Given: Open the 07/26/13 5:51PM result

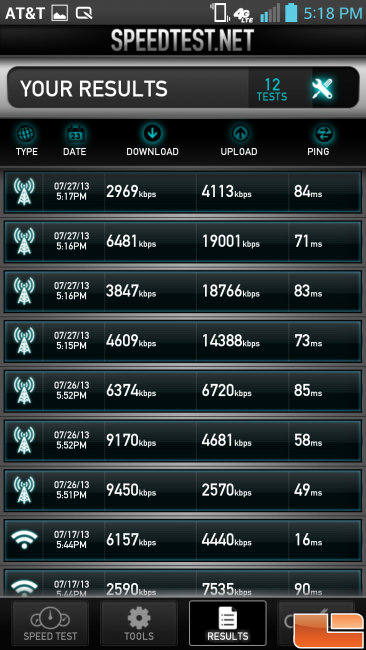Looking at the screenshot, I should (183, 490).
